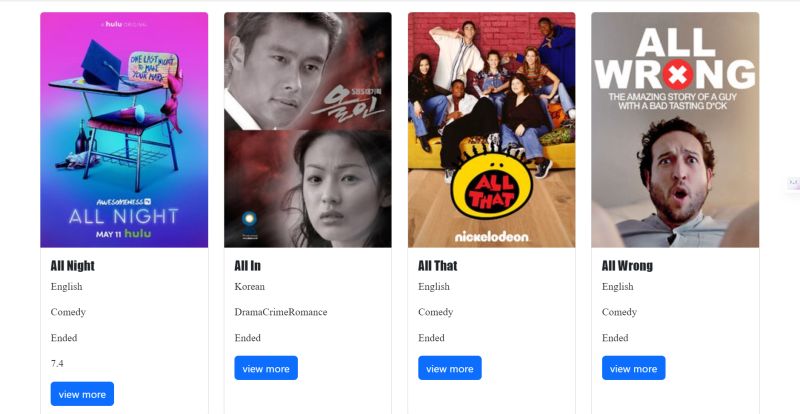Open the All In poster card
Image resolution: width=800 pixels, height=414 pixels.
pyautogui.click(x=308, y=130)
